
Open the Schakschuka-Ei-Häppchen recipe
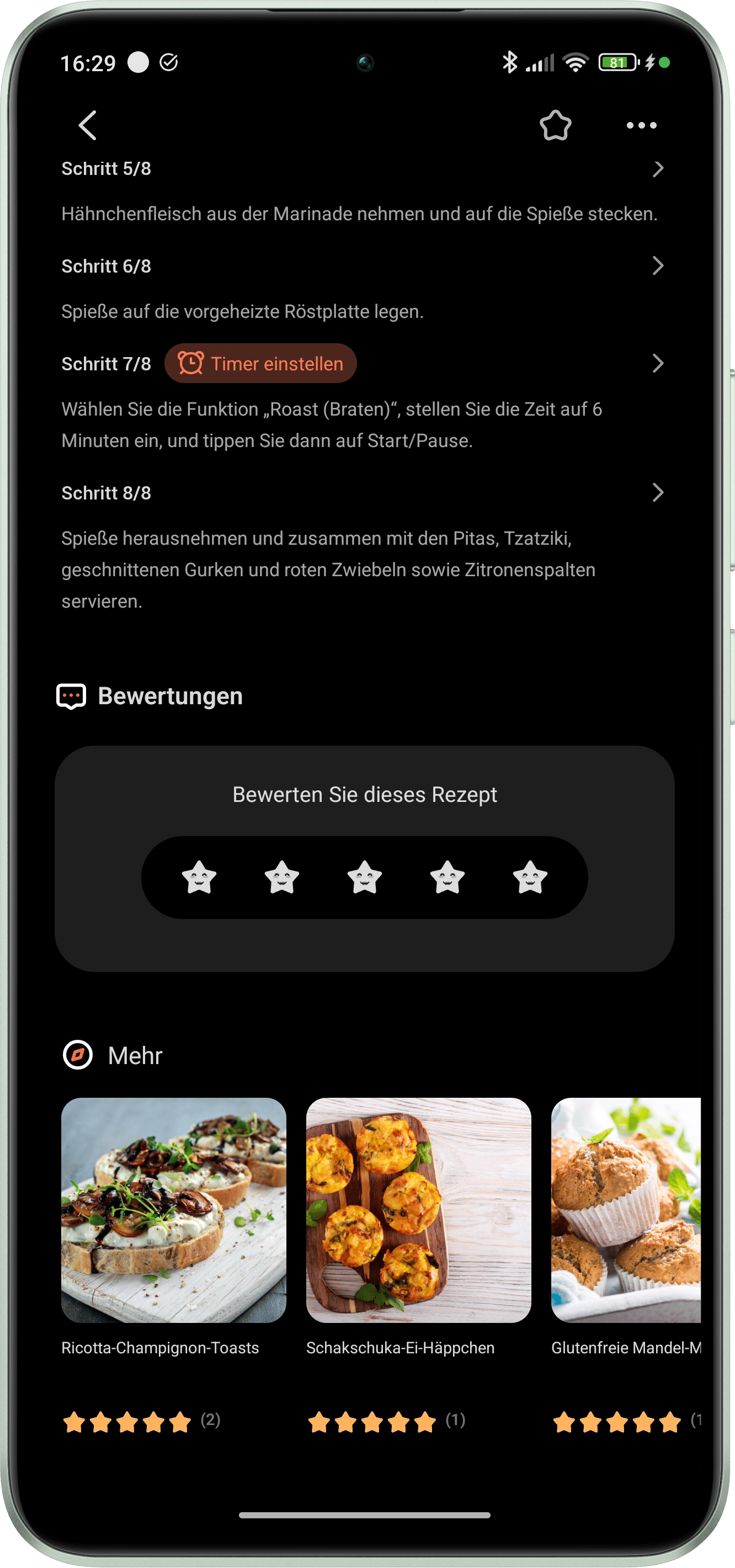click(419, 1210)
